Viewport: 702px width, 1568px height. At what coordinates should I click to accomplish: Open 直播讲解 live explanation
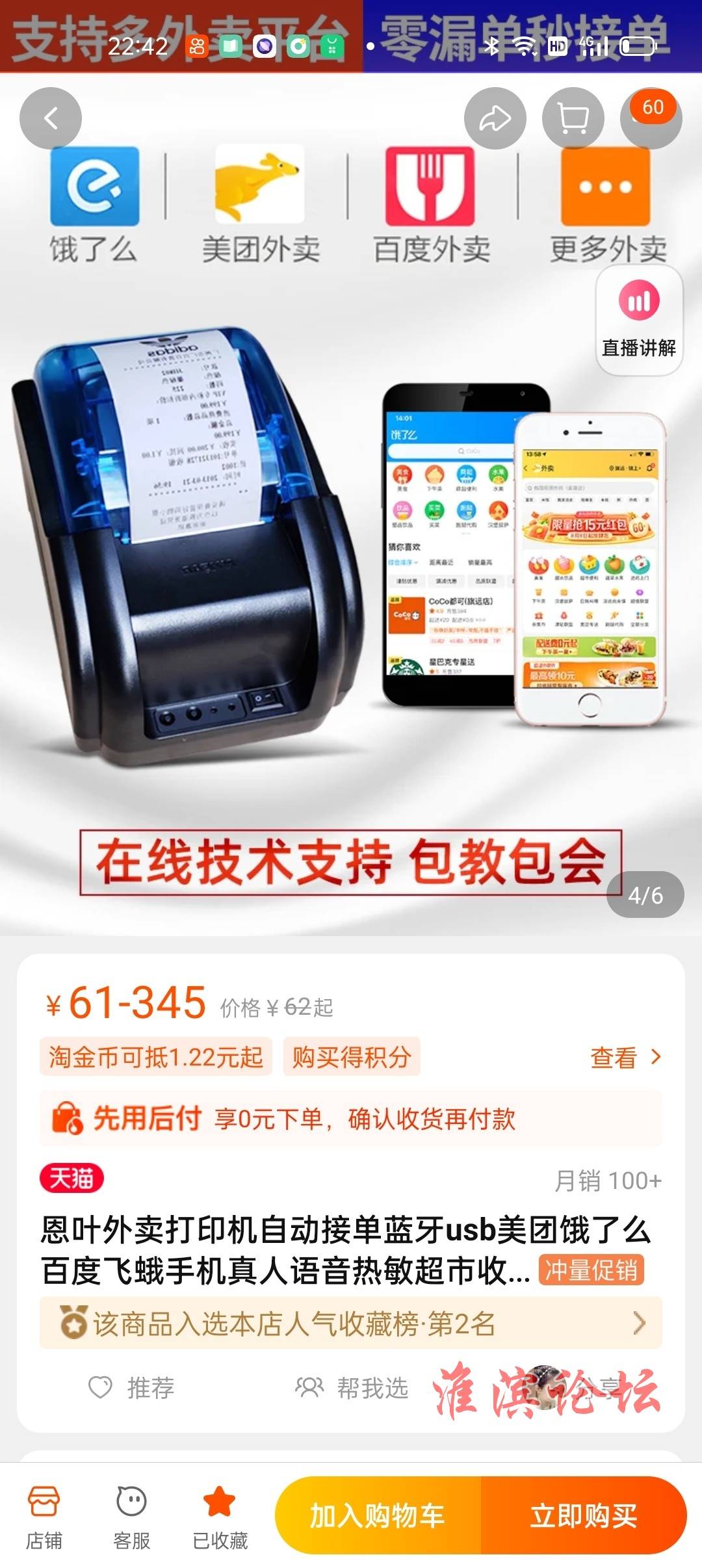tap(639, 320)
